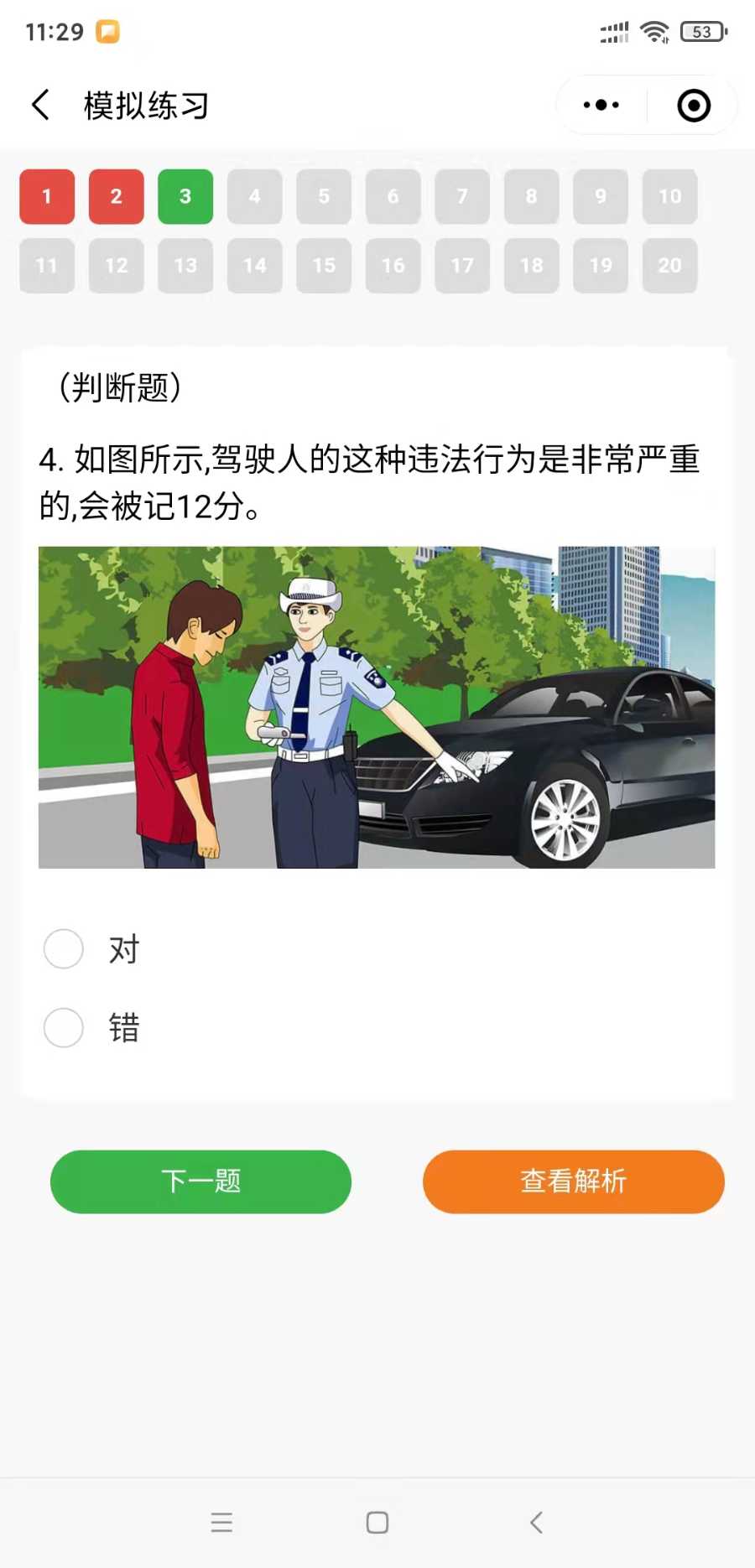Go back from 模拟练习 page
Image resolution: width=755 pixels, height=1568 pixels.
tap(40, 106)
